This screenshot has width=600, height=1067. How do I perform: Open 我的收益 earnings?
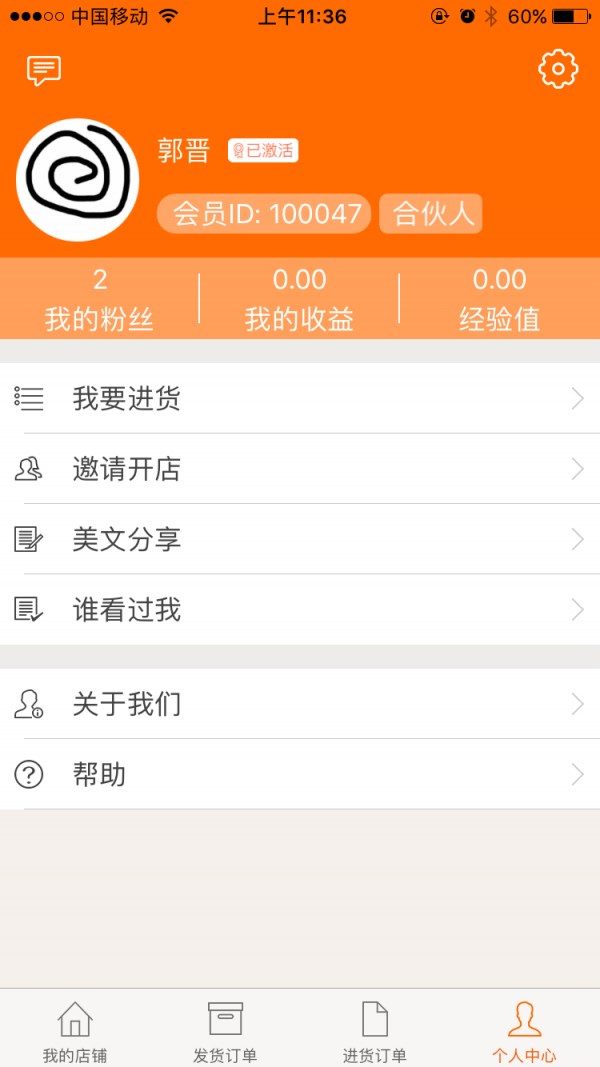point(299,299)
